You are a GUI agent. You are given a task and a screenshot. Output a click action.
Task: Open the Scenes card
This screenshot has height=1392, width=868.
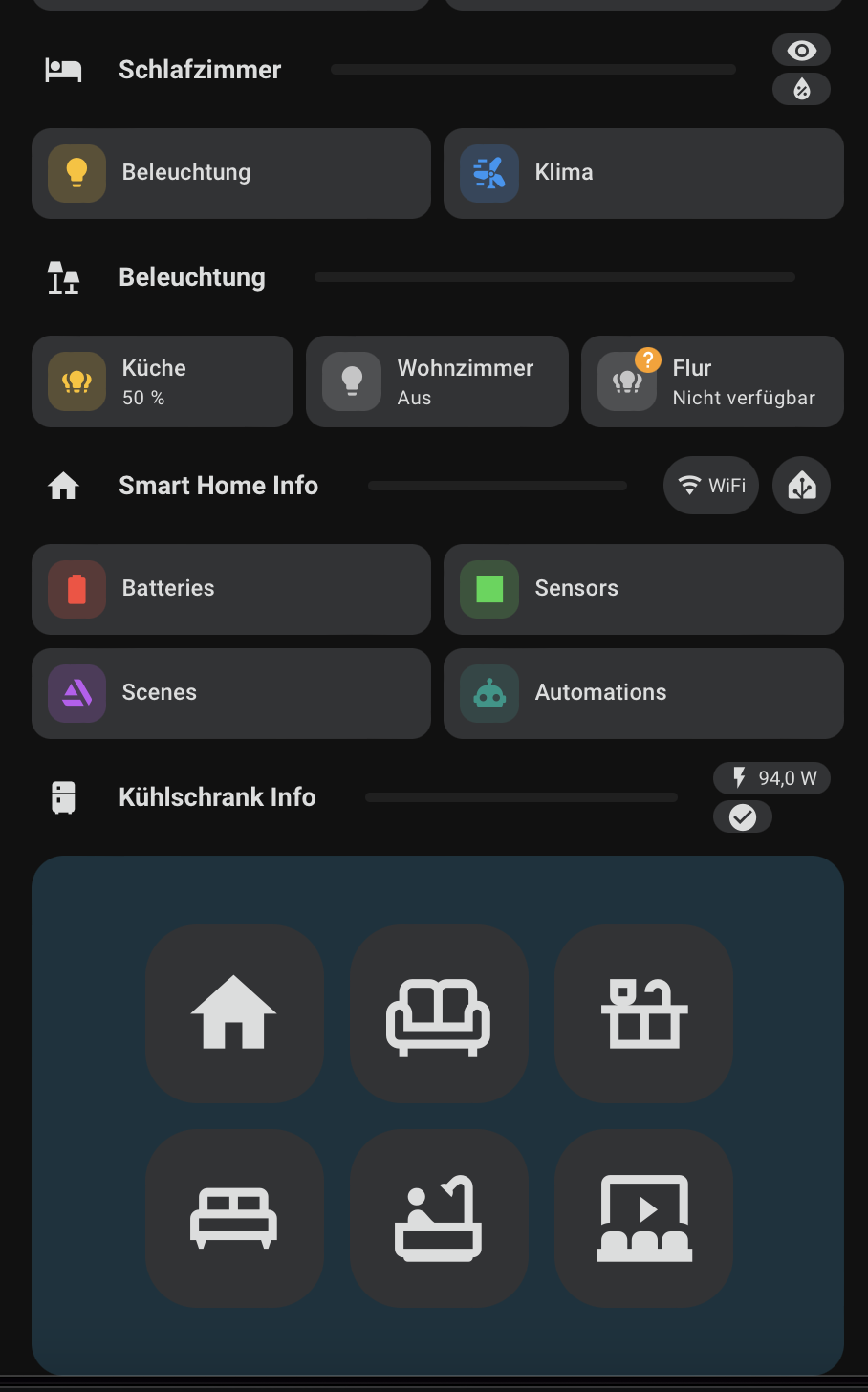[230, 693]
